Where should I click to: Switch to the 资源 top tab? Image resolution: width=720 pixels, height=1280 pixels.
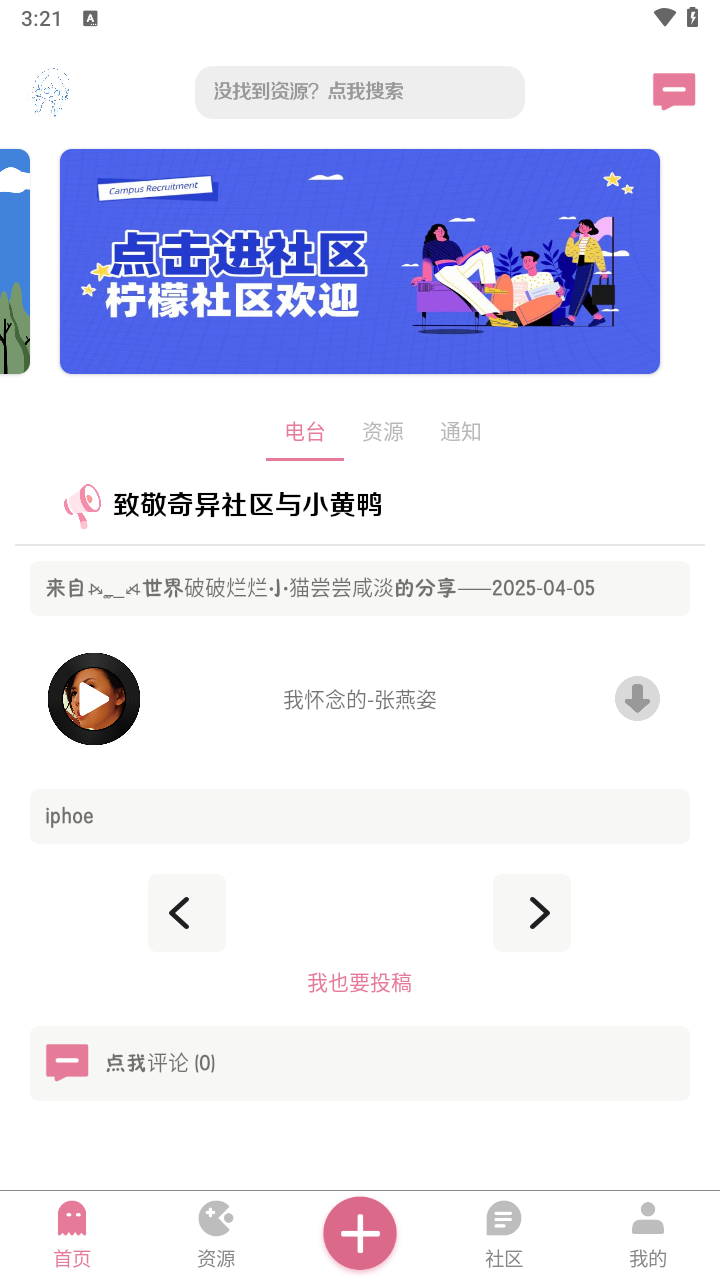point(382,432)
